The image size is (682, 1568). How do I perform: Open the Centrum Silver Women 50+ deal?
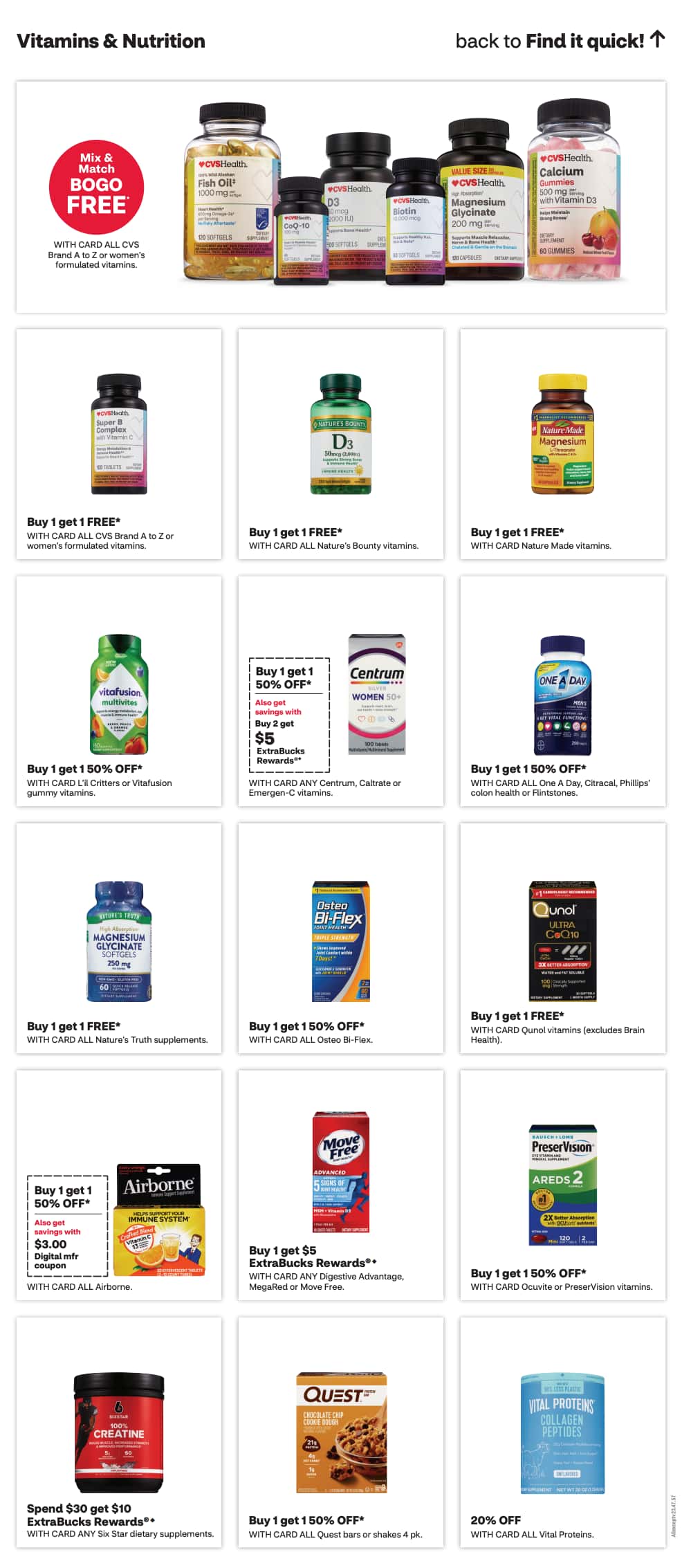point(340,691)
